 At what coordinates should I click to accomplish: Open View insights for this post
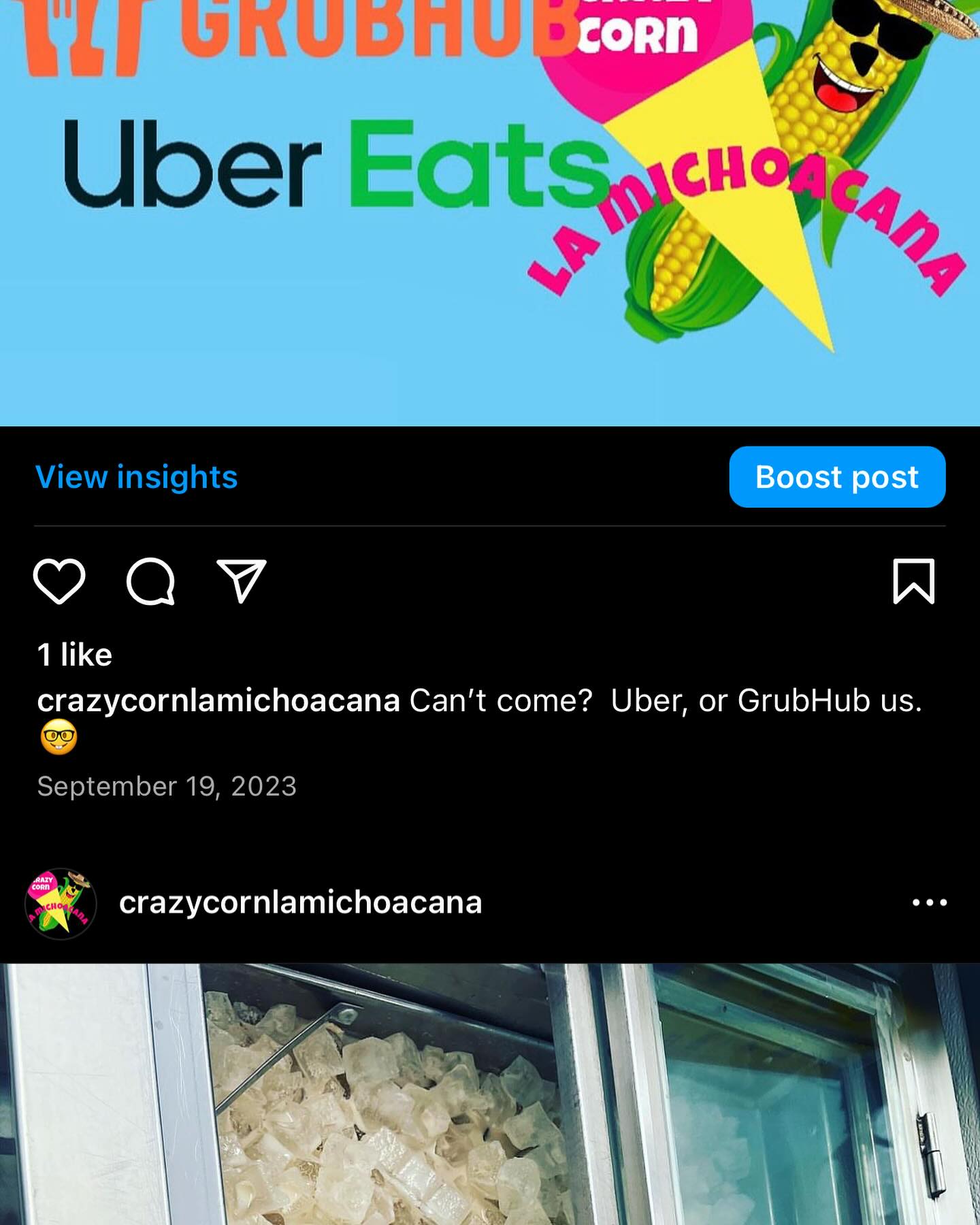pyautogui.click(x=136, y=477)
